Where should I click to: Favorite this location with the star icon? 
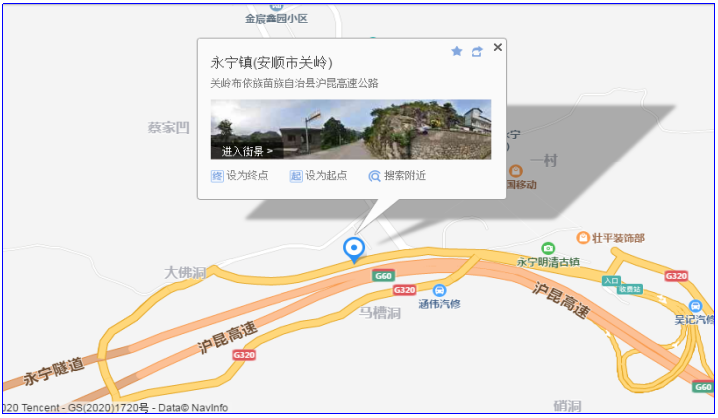(x=457, y=51)
